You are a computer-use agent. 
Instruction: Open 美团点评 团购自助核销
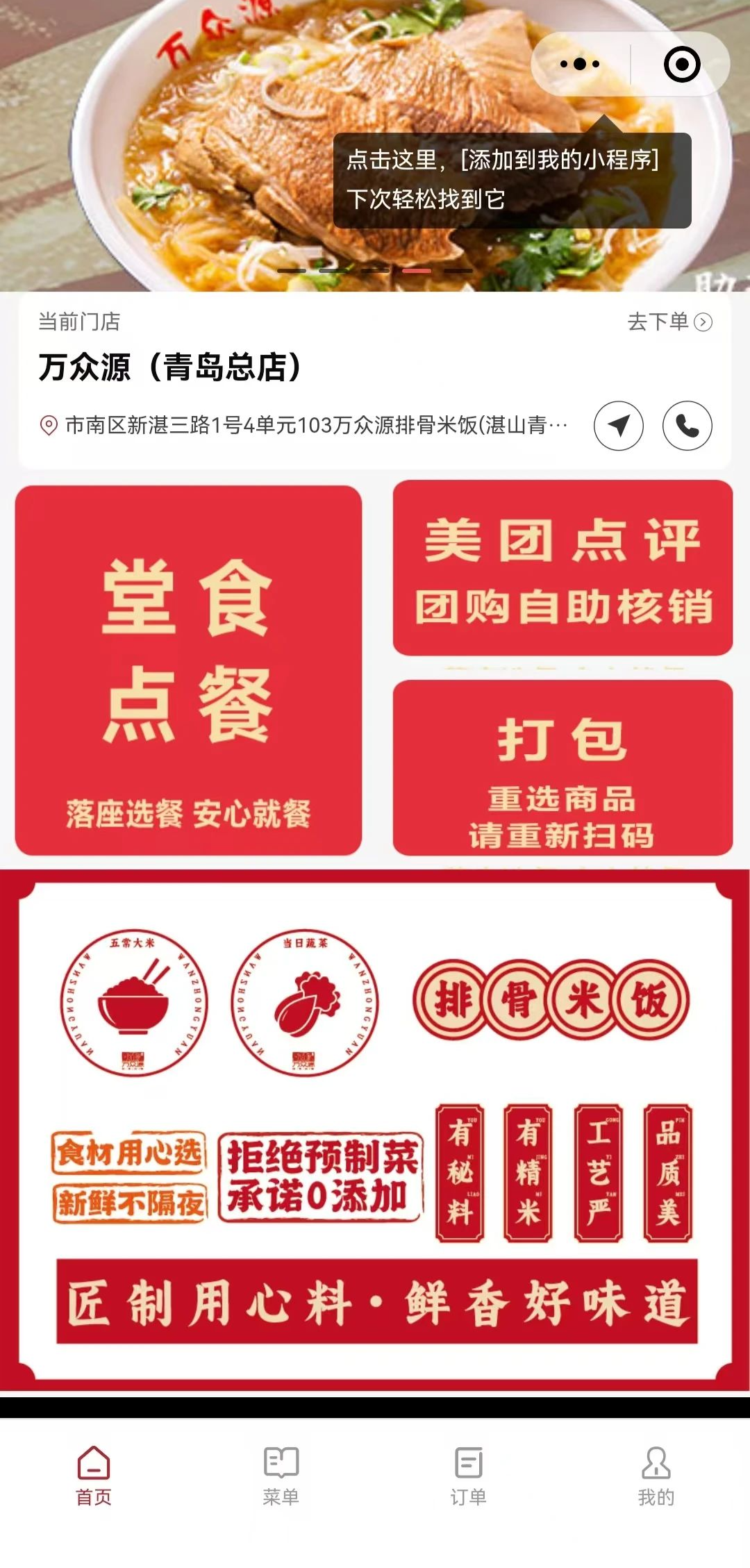562,568
